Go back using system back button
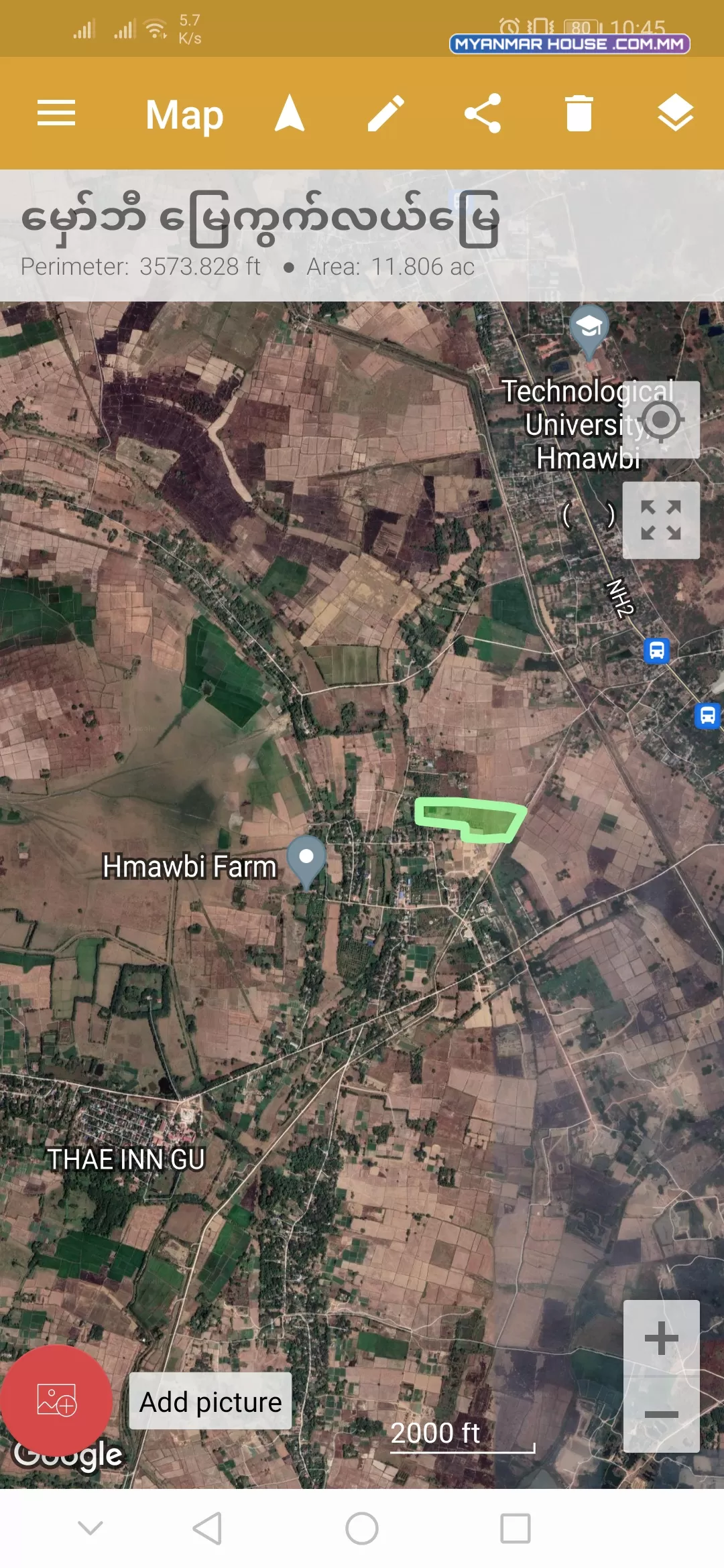The height and width of the screenshot is (1568, 724). pos(207,1528)
